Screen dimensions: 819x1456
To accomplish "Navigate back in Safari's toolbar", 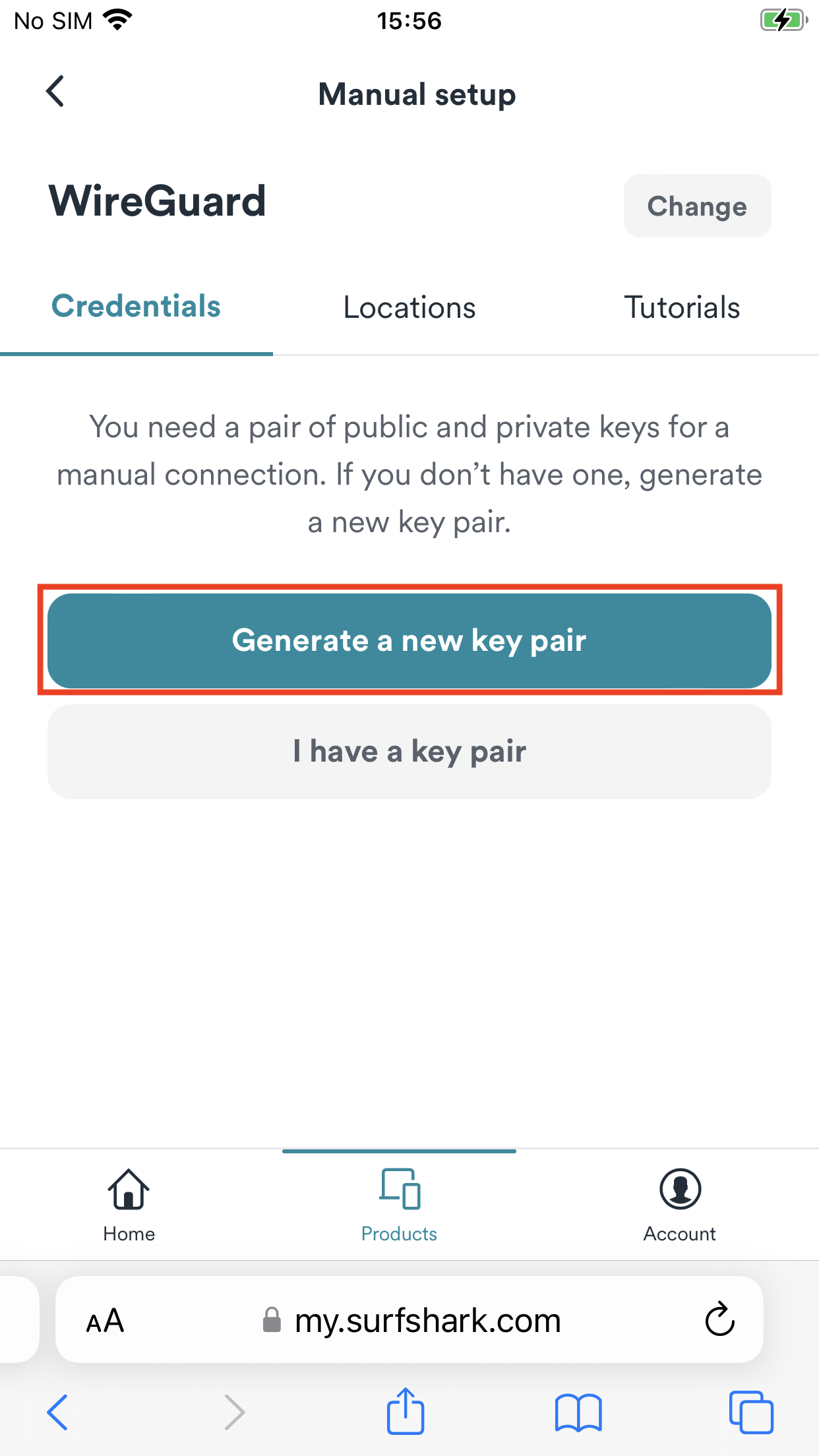I will click(57, 1412).
